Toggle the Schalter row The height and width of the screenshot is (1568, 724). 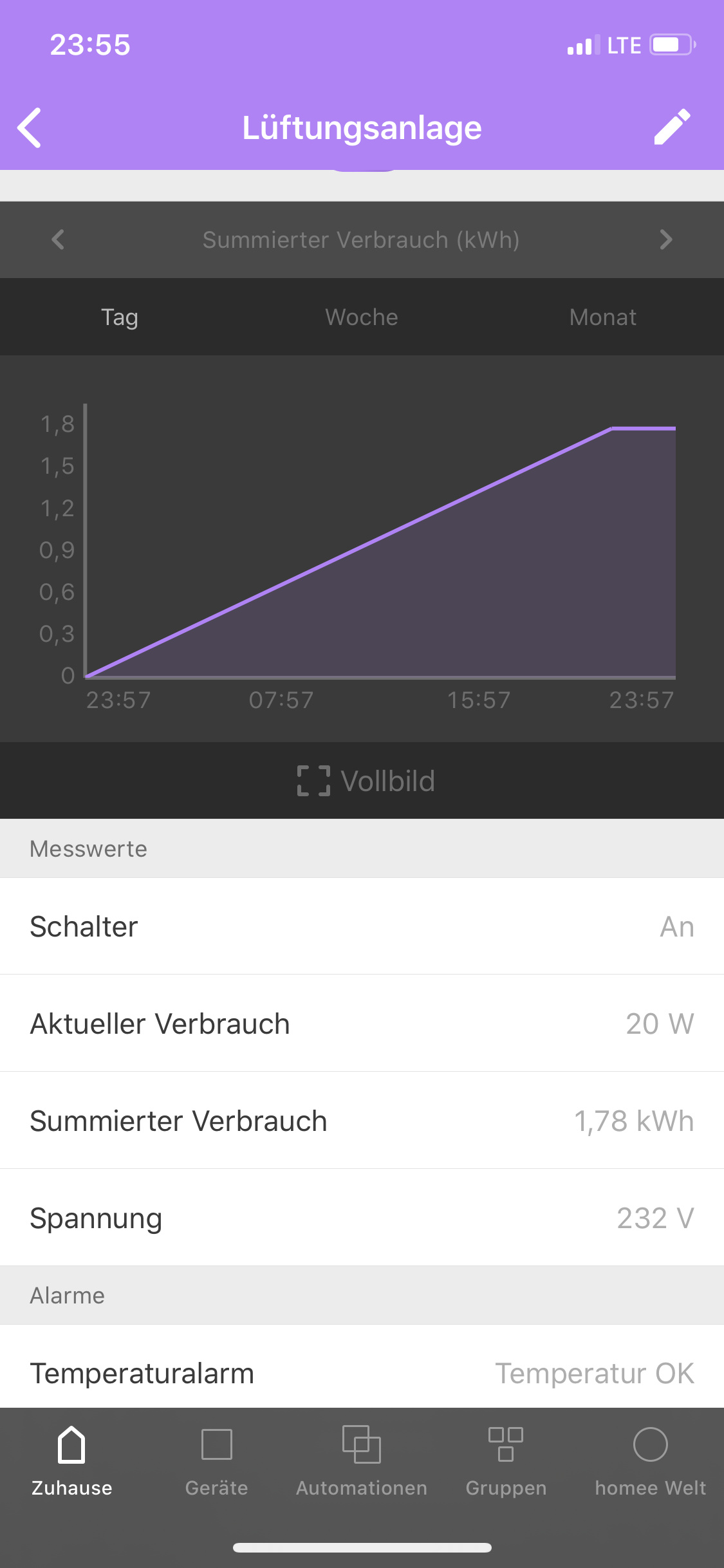362,926
